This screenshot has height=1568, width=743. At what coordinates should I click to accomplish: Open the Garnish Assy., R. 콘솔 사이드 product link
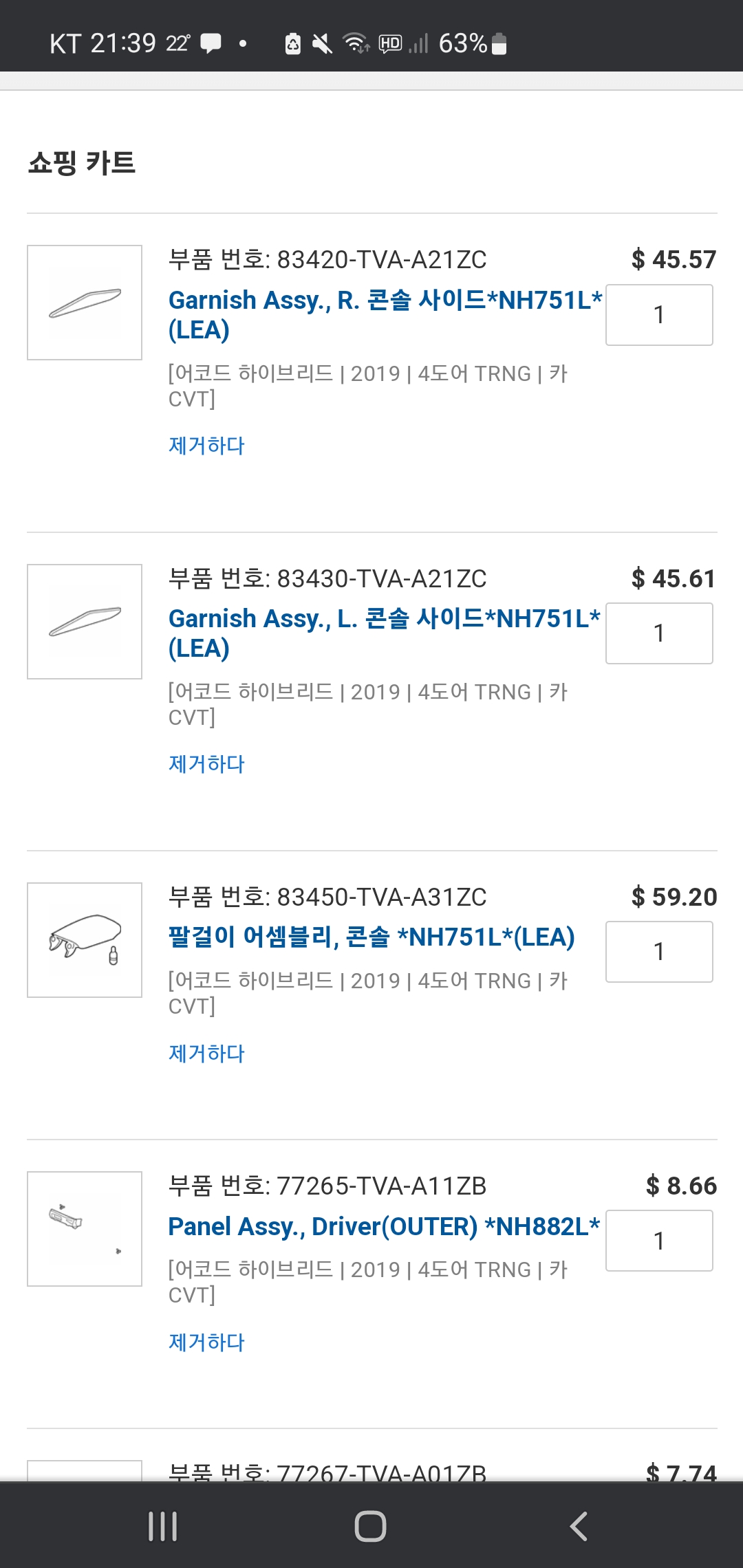click(385, 315)
